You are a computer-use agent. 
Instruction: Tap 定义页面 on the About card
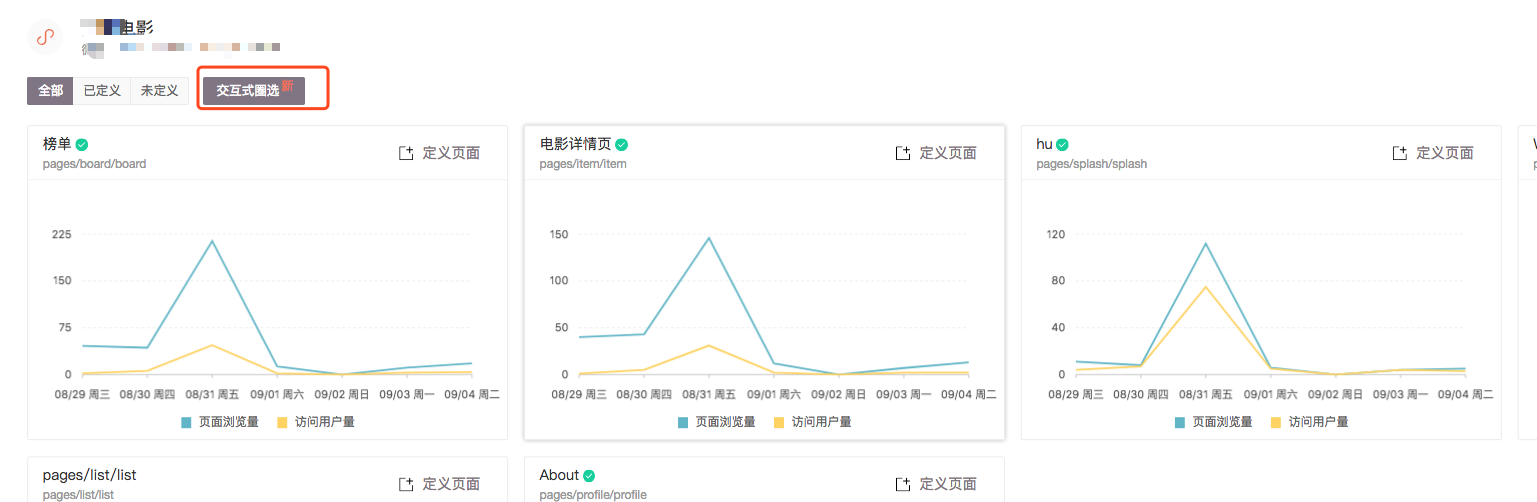click(937, 484)
